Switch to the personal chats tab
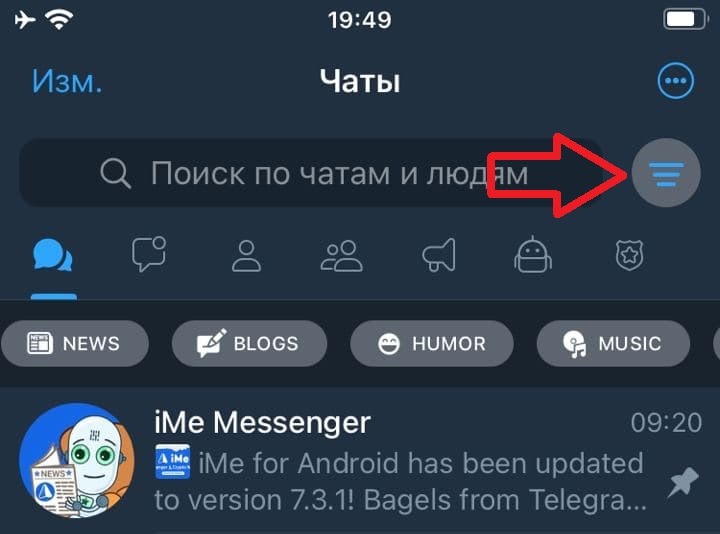Screen dimensions: 720x534 click(x=245, y=256)
